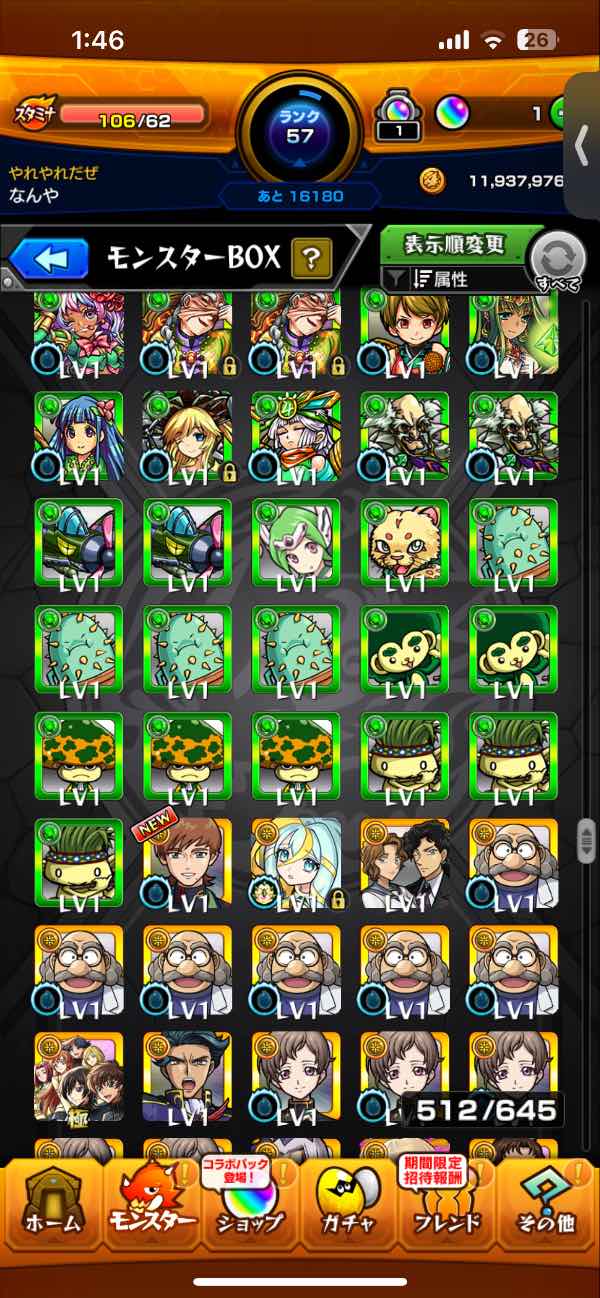Image resolution: width=600 pixels, height=1298 pixels.
Task: Open the question mark help button
Action: pyautogui.click(x=311, y=260)
